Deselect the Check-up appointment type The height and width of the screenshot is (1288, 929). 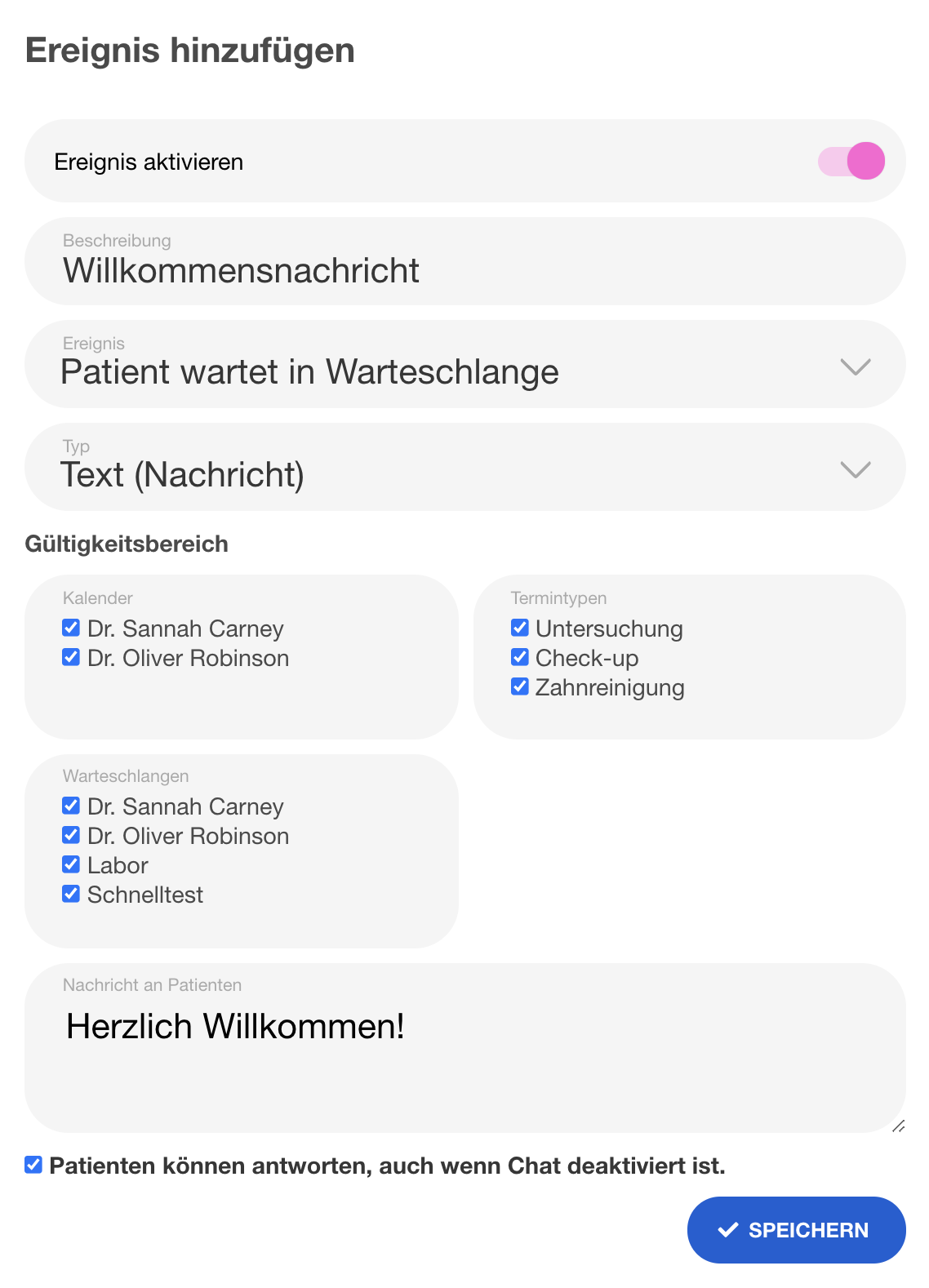[520, 657]
